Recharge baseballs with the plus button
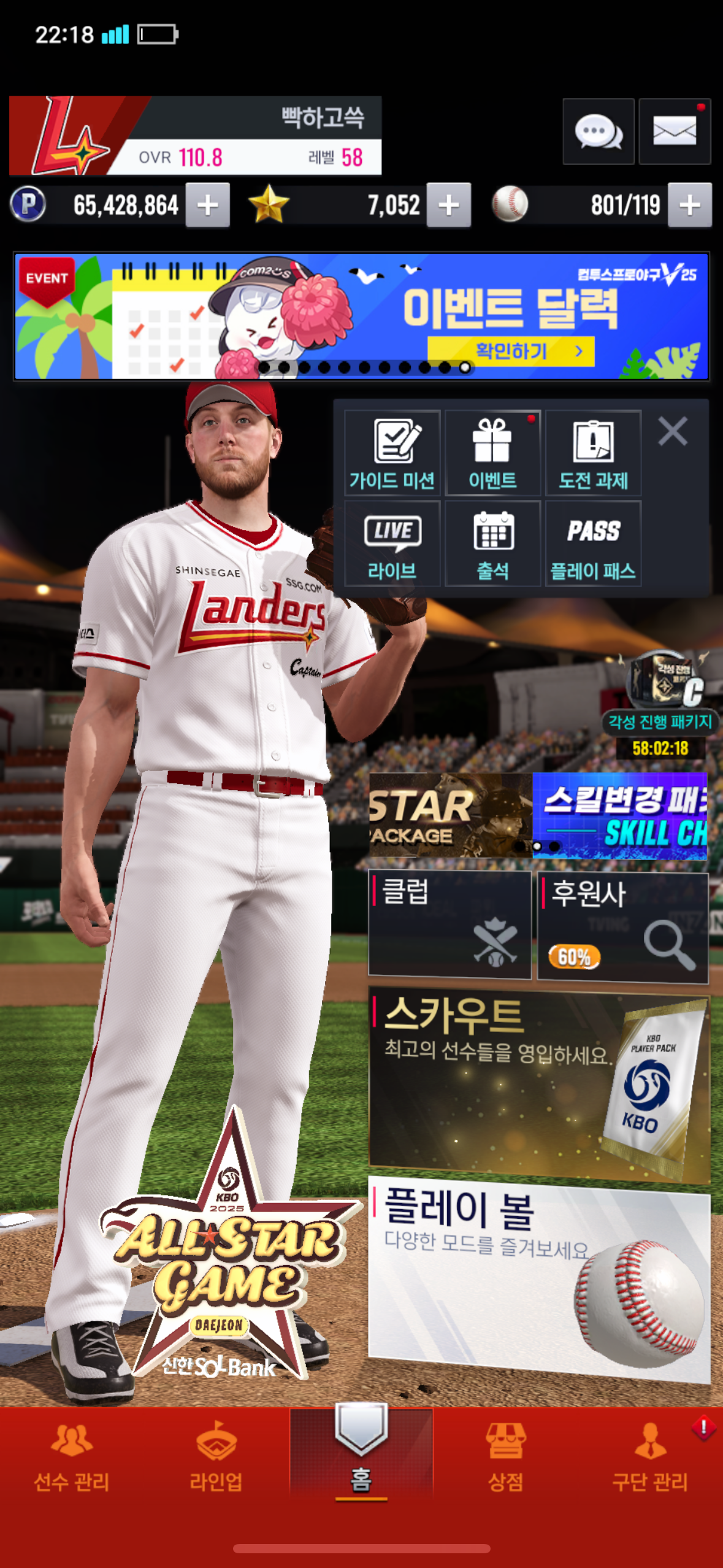This screenshot has width=723, height=1568. 690,205
